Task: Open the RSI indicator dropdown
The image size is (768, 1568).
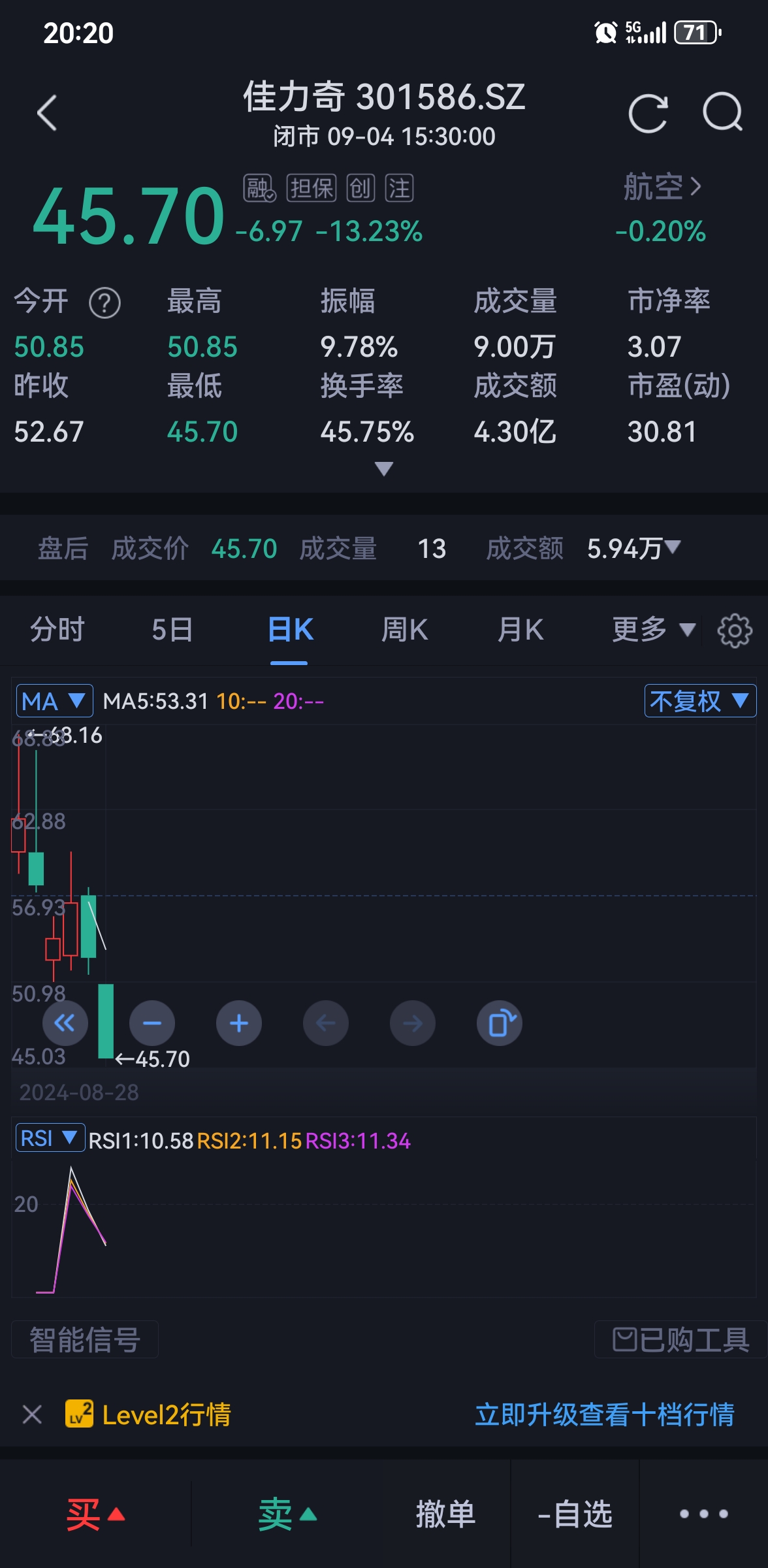Action: 50,1138
